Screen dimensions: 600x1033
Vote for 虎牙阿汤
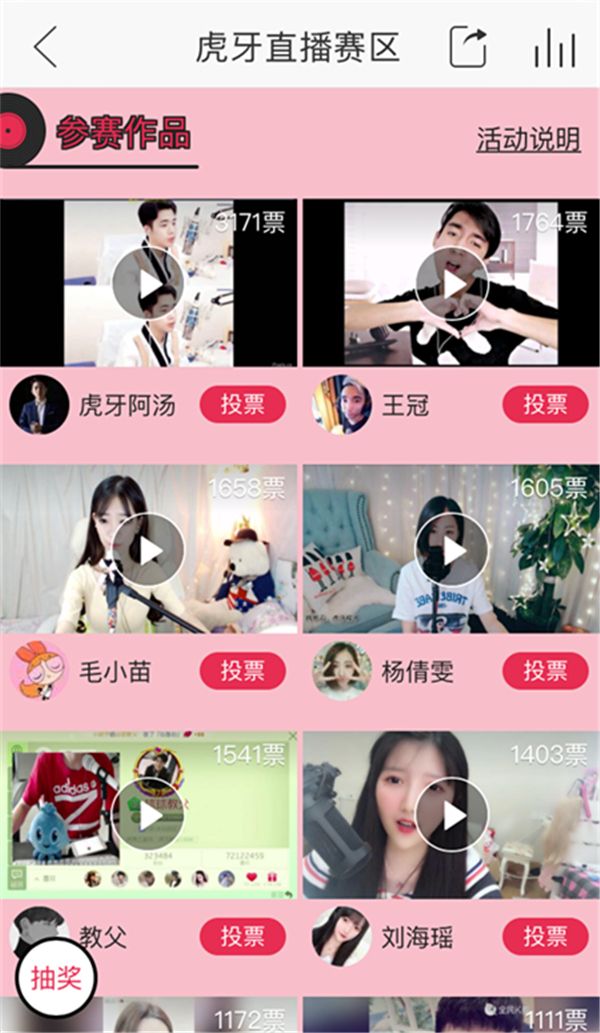point(242,404)
